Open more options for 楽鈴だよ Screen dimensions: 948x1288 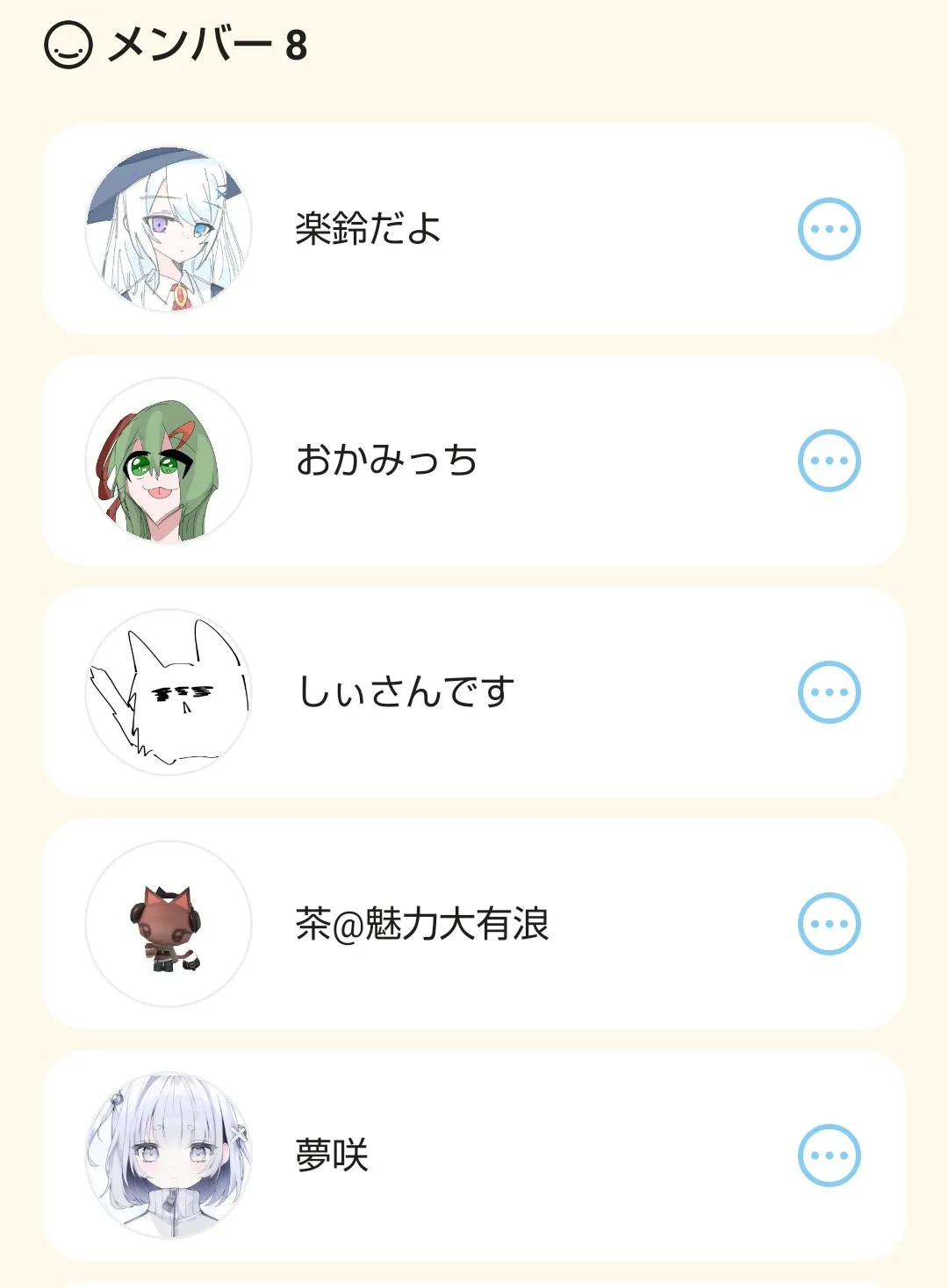[x=829, y=229]
